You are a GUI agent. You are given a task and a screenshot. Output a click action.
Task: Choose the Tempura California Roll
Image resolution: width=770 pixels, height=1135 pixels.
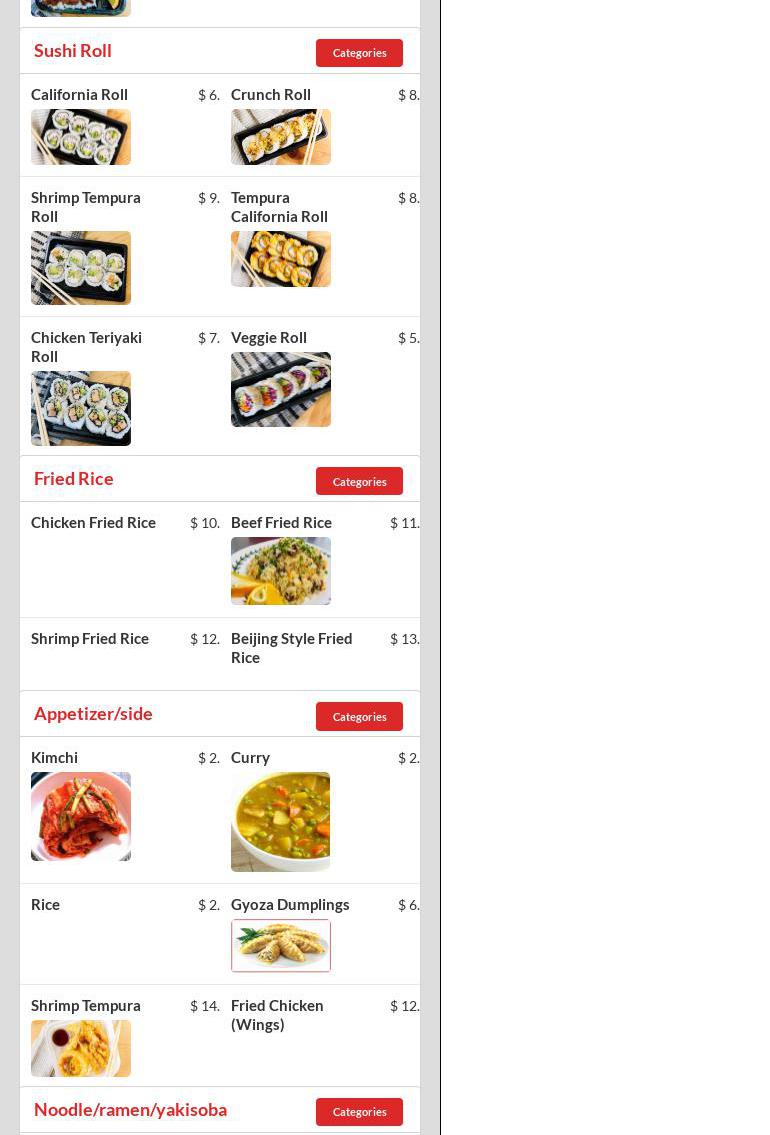[x=279, y=207]
